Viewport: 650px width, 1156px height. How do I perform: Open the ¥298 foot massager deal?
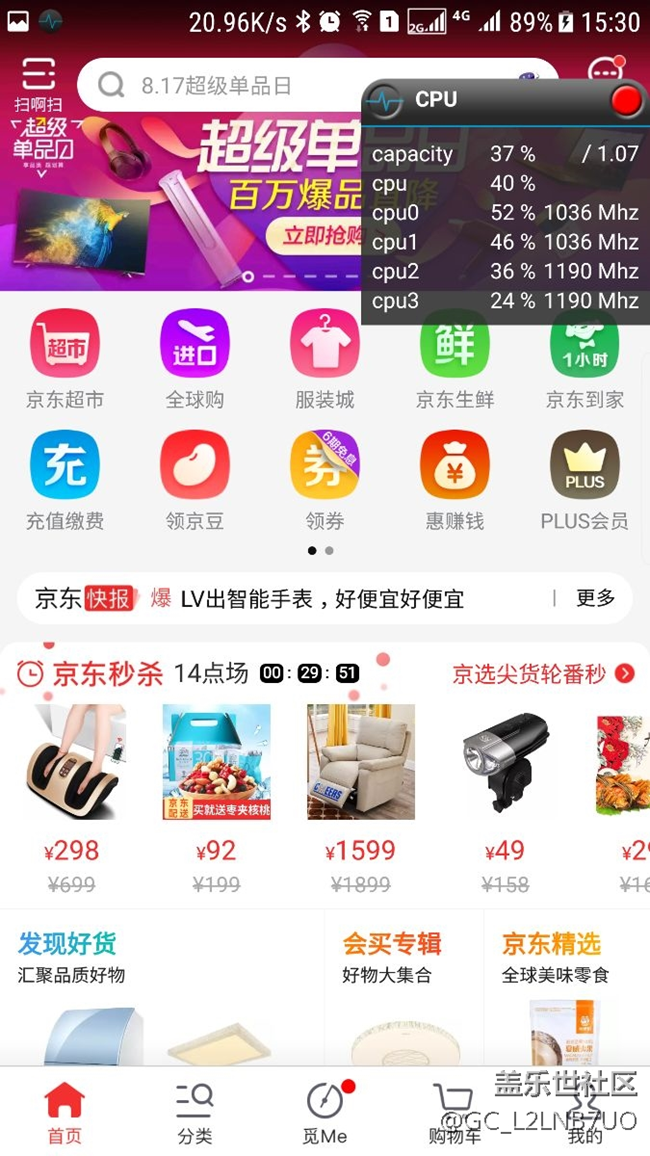click(71, 798)
